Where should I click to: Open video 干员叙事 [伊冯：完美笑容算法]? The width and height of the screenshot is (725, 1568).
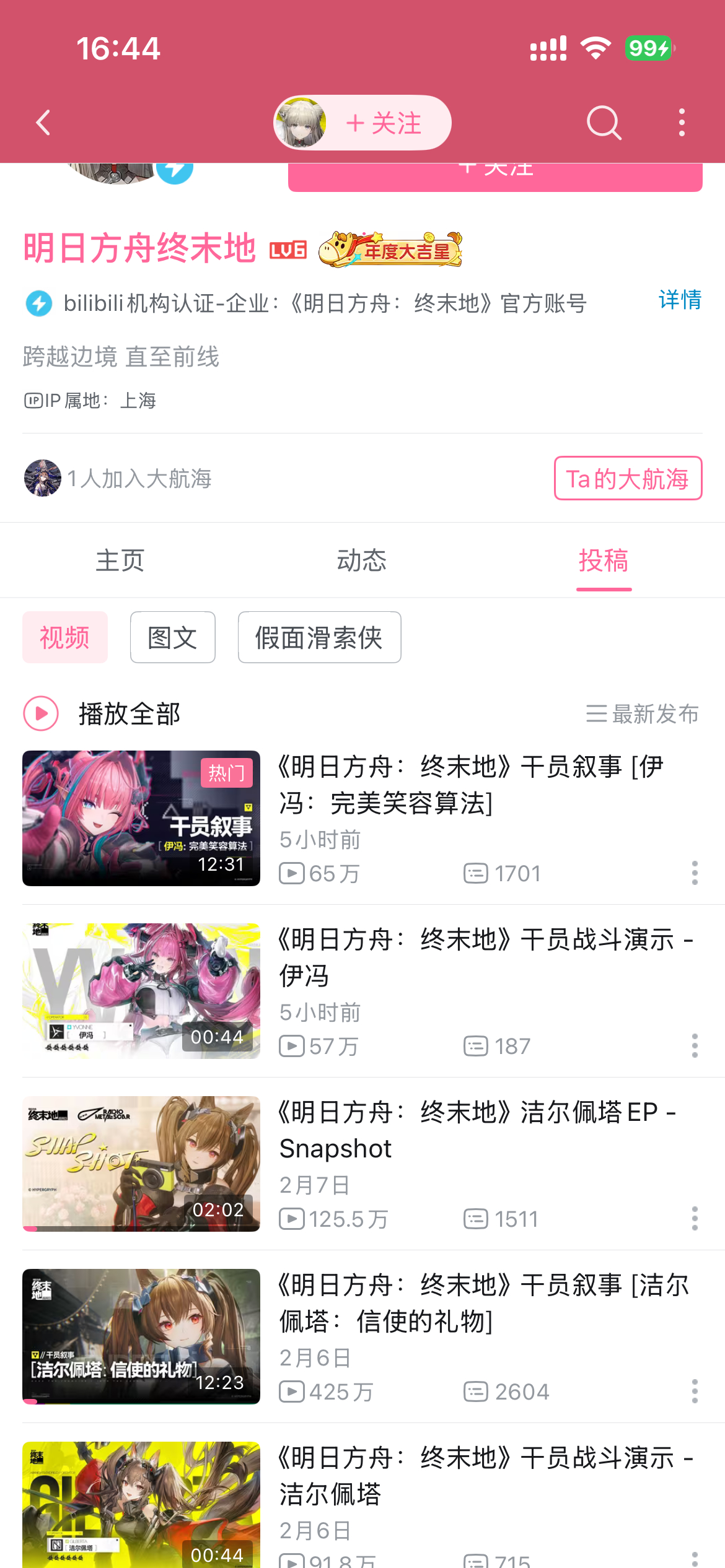coord(471,785)
